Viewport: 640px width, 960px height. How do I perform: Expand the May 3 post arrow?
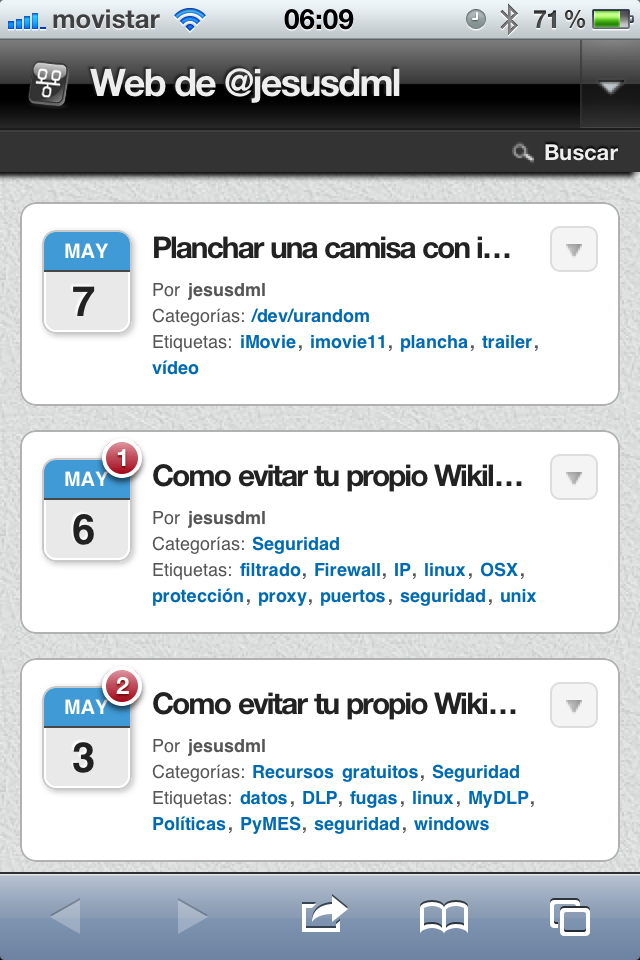[574, 706]
